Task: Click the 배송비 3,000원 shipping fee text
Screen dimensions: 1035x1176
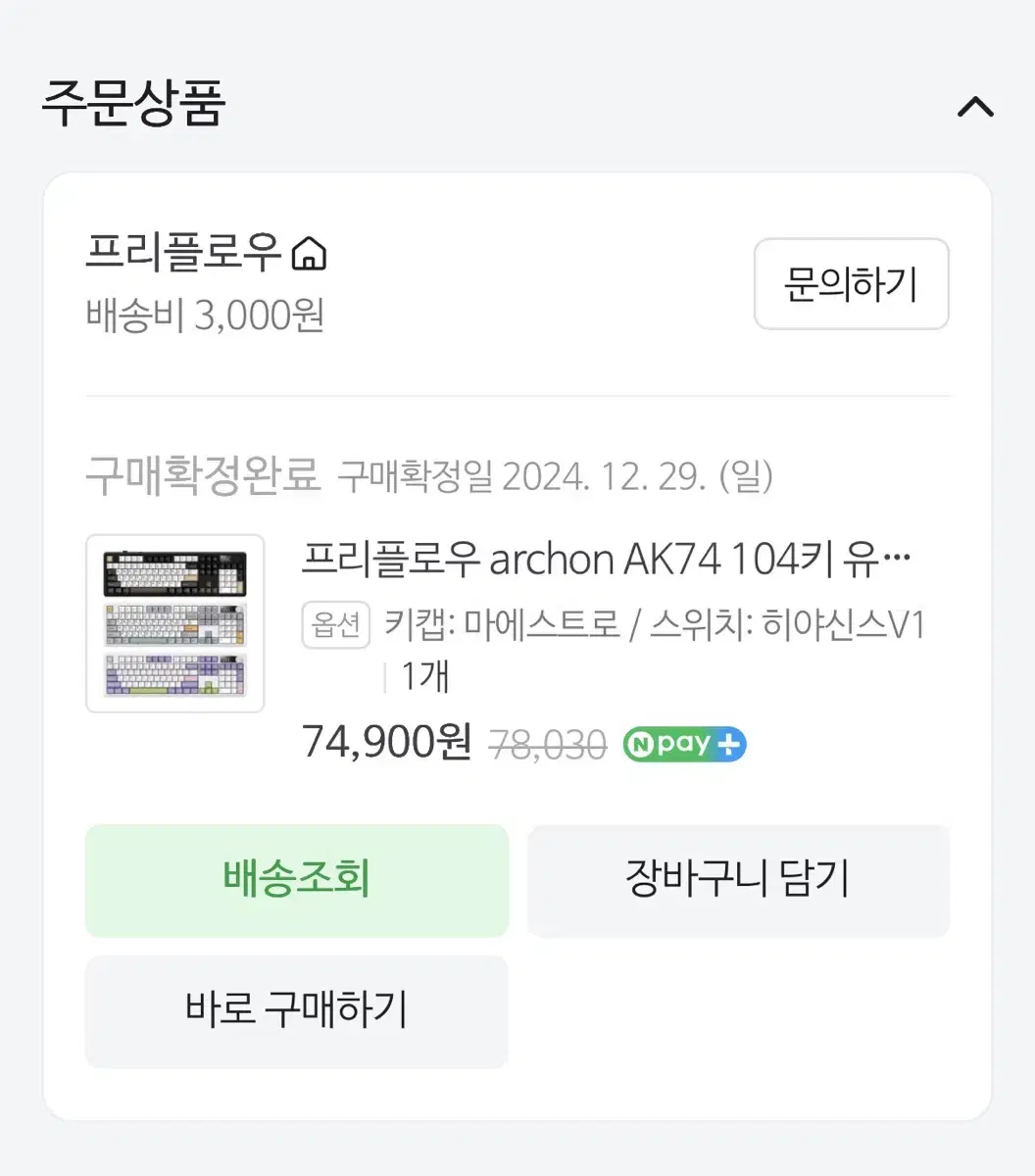Action: tap(203, 316)
